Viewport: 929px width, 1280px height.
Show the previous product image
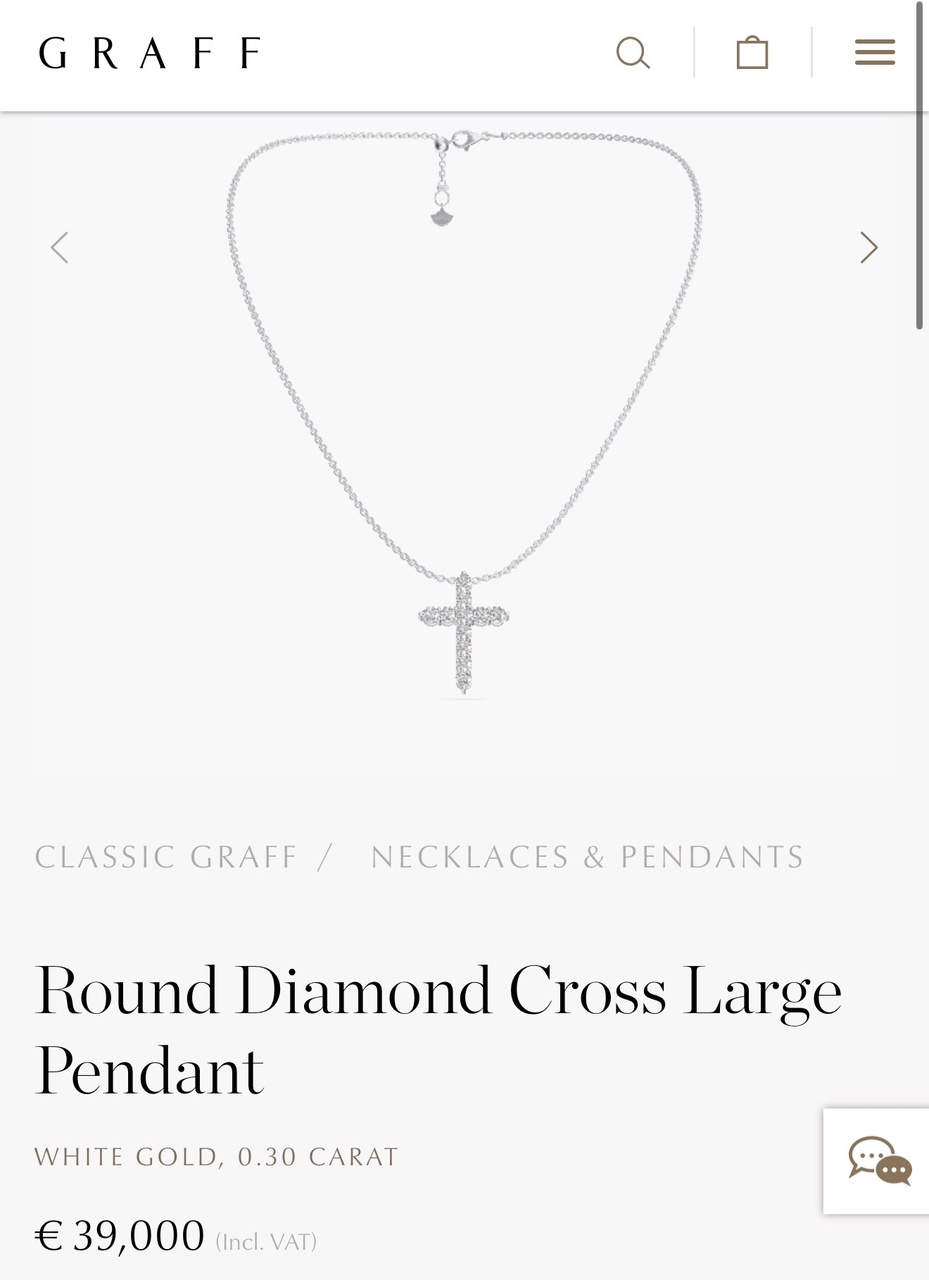(60, 247)
